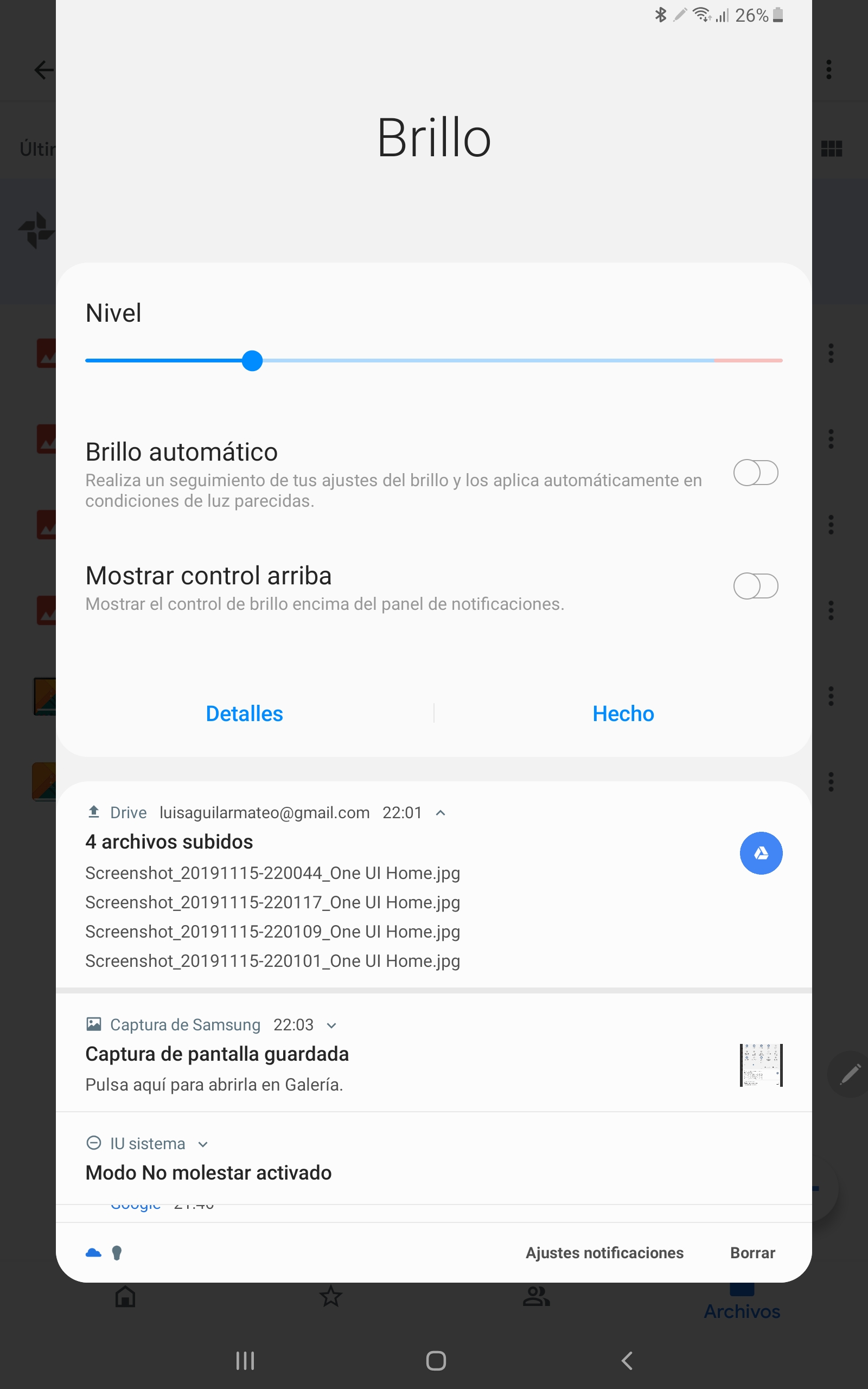Expand the IU sistema notification

tap(203, 1144)
